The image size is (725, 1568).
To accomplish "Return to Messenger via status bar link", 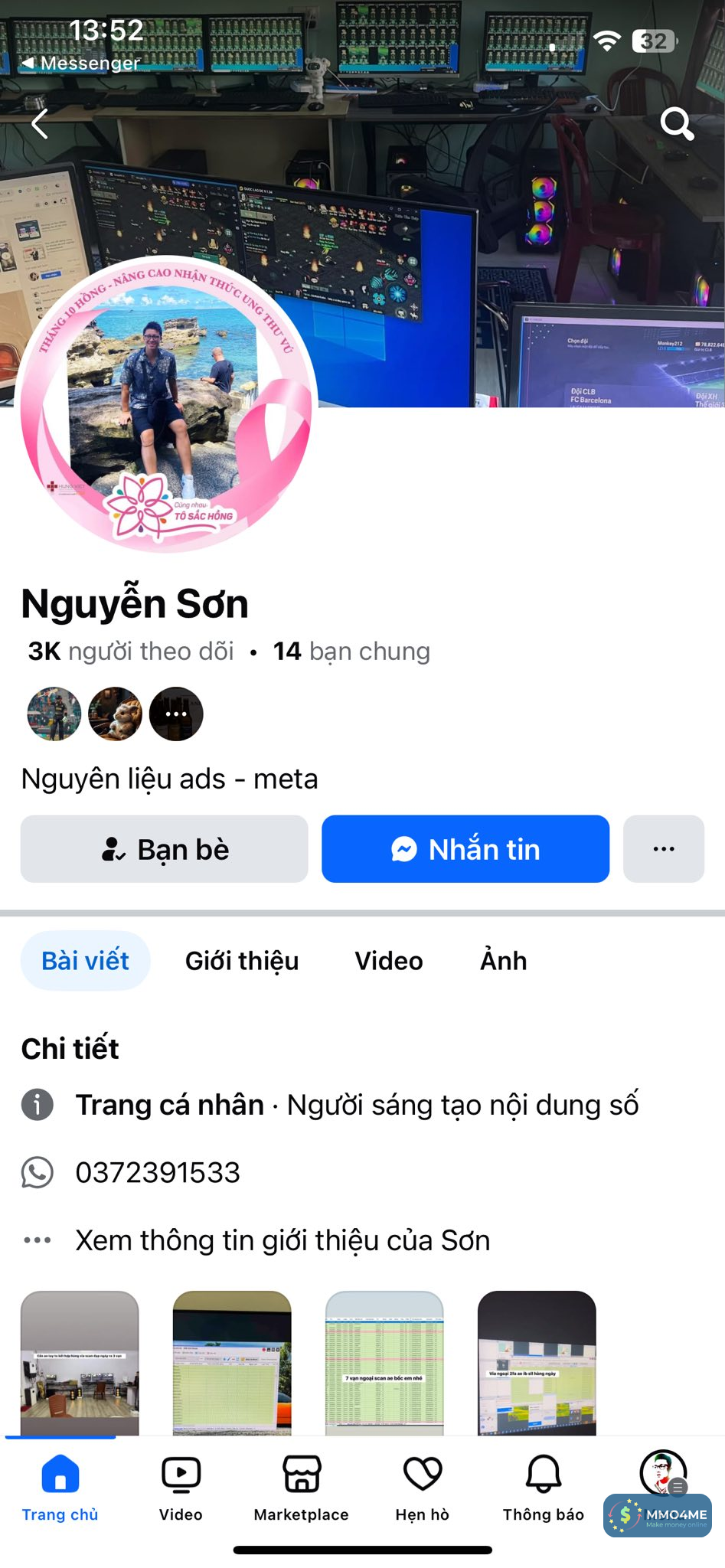I will pos(81,63).
